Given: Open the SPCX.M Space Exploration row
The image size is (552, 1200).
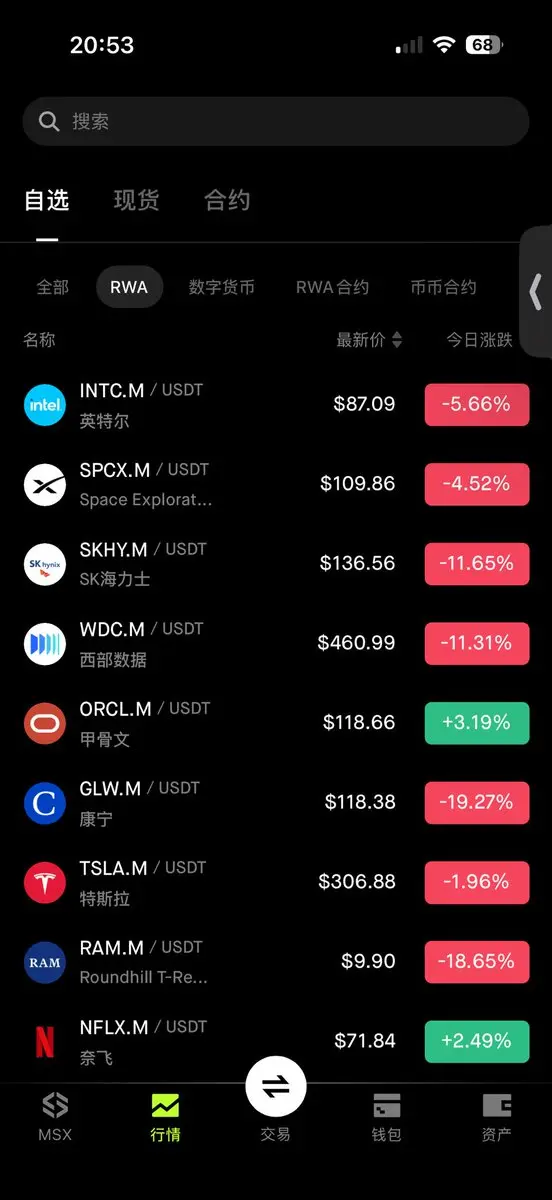Looking at the screenshot, I should point(276,484).
